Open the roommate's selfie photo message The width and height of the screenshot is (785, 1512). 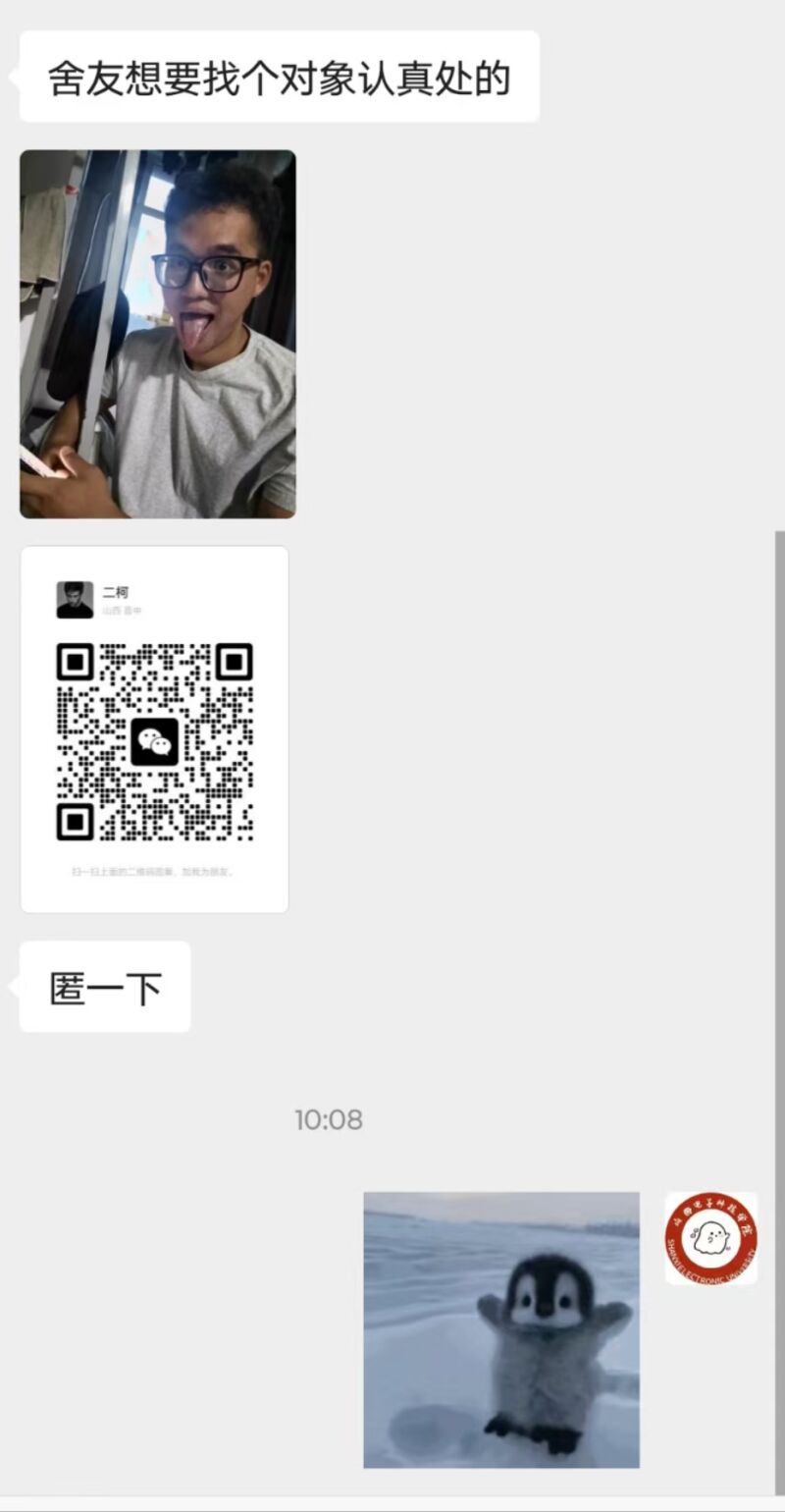pos(157,334)
